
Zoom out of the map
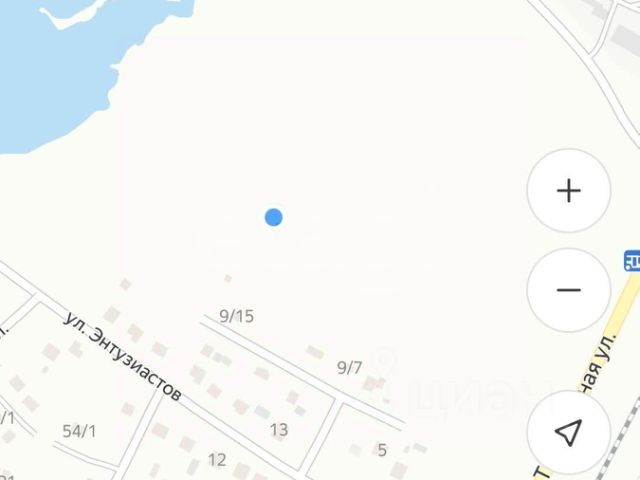click(568, 290)
